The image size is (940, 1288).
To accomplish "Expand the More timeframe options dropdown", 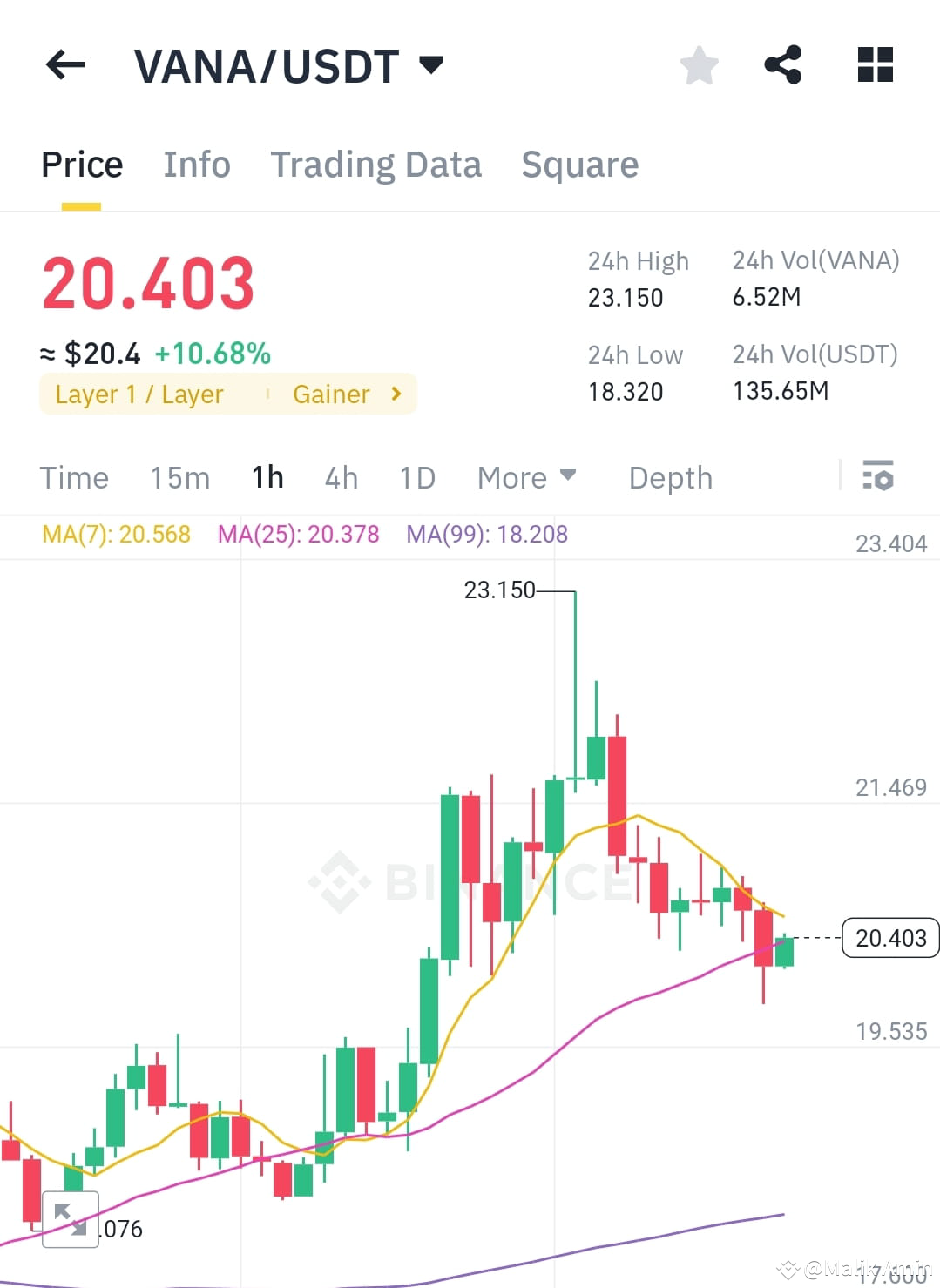I will 525,477.
